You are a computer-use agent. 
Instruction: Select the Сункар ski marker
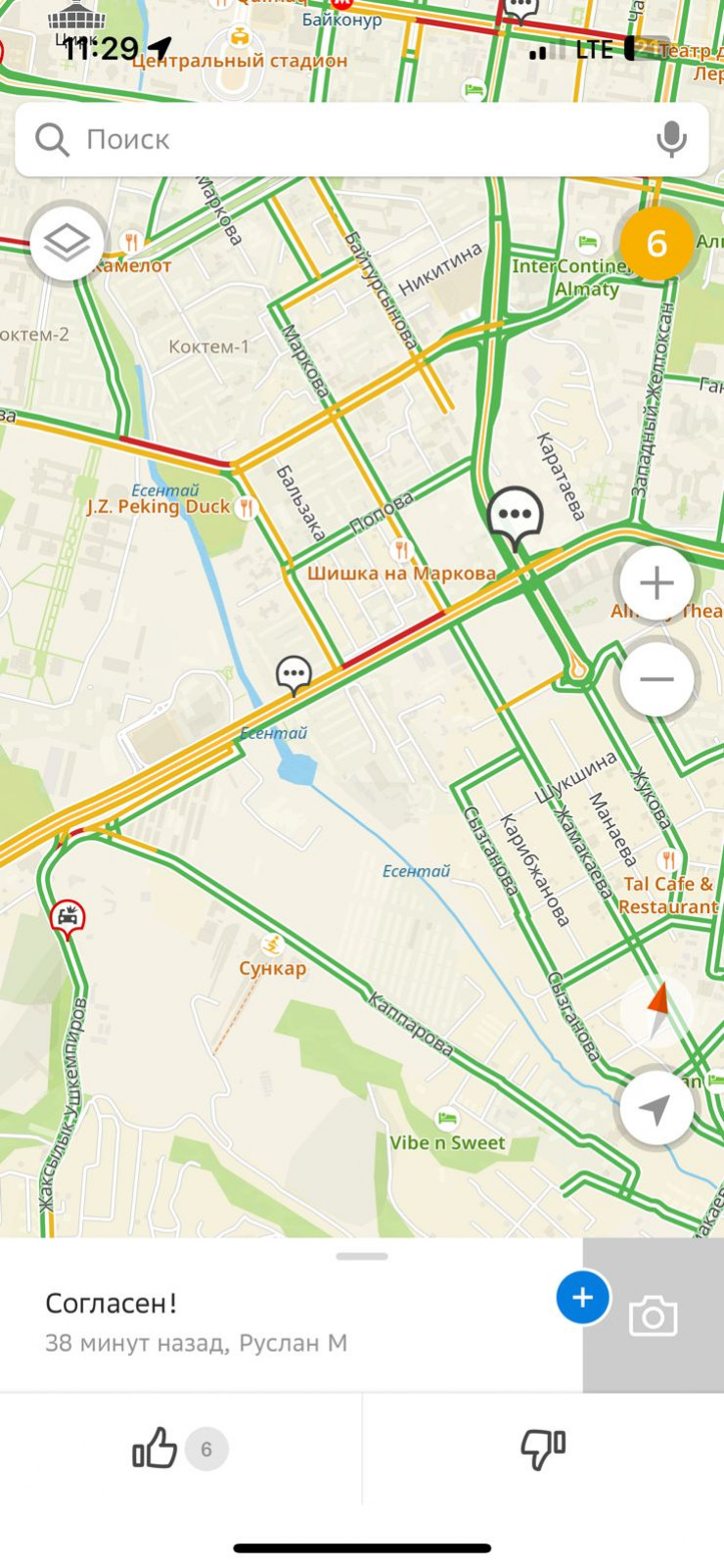click(x=272, y=945)
